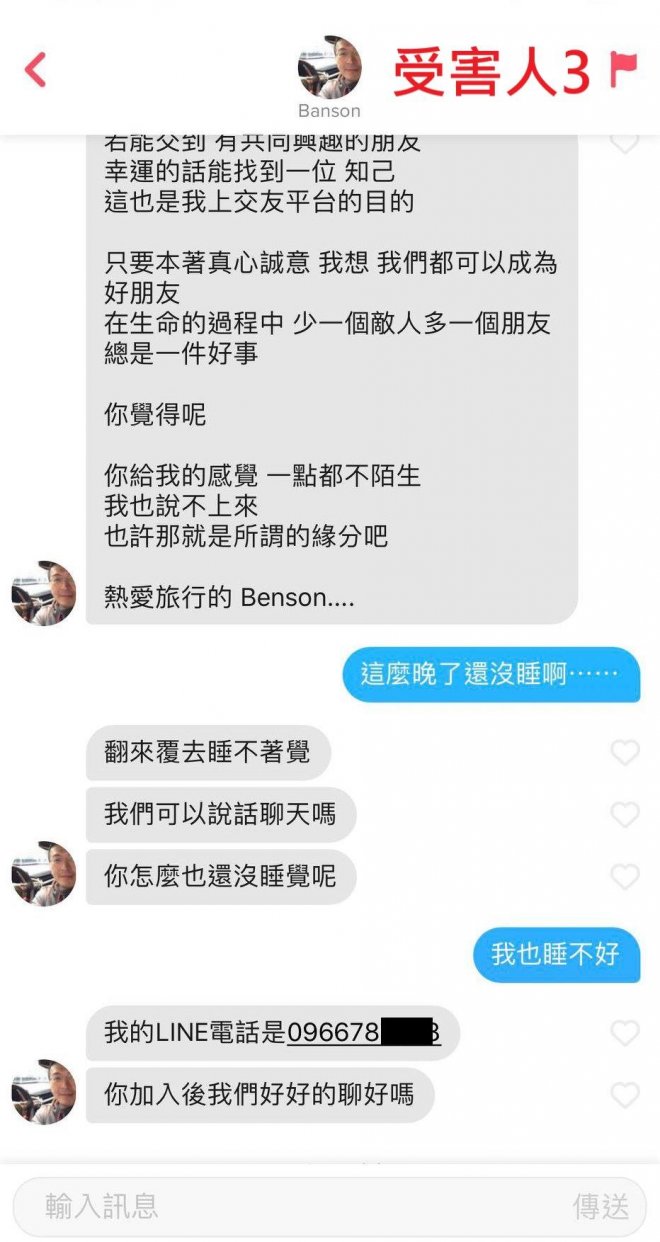660x1242 pixels.
Task: Tap the underlined phone number 096678
Action: click(x=362, y=1033)
